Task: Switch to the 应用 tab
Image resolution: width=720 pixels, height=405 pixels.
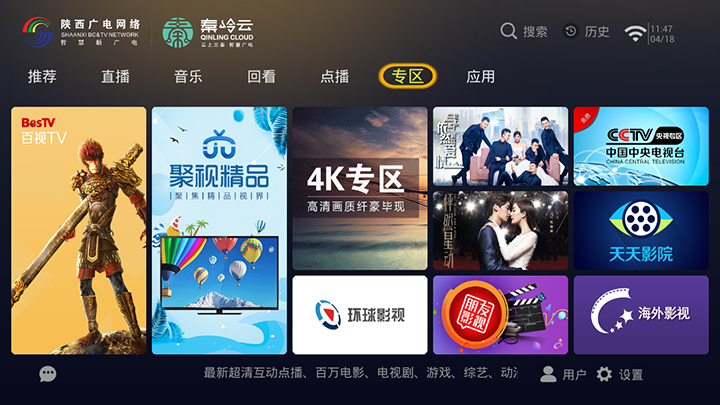Action: (x=480, y=77)
